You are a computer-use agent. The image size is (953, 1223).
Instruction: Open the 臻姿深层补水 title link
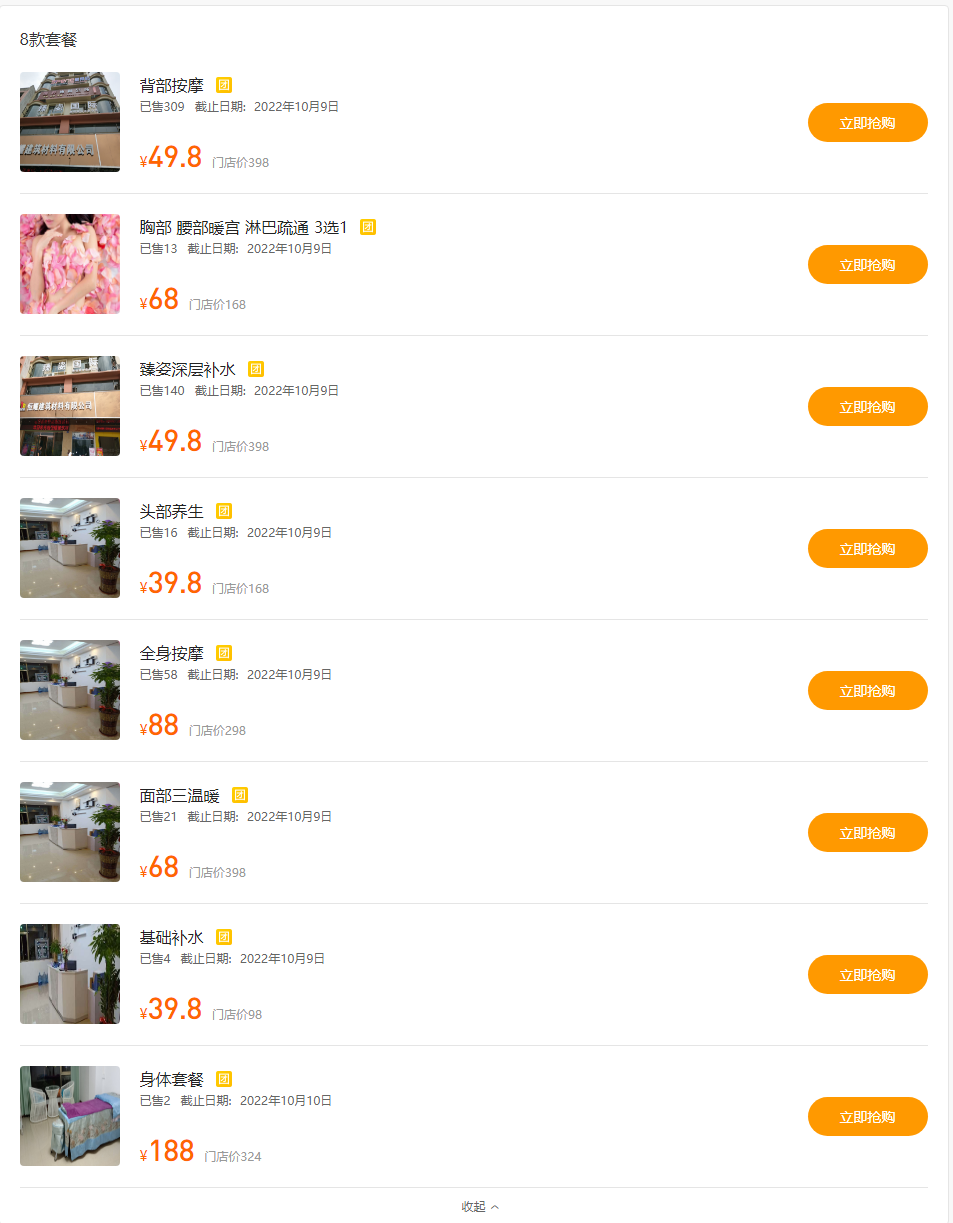tap(187, 370)
